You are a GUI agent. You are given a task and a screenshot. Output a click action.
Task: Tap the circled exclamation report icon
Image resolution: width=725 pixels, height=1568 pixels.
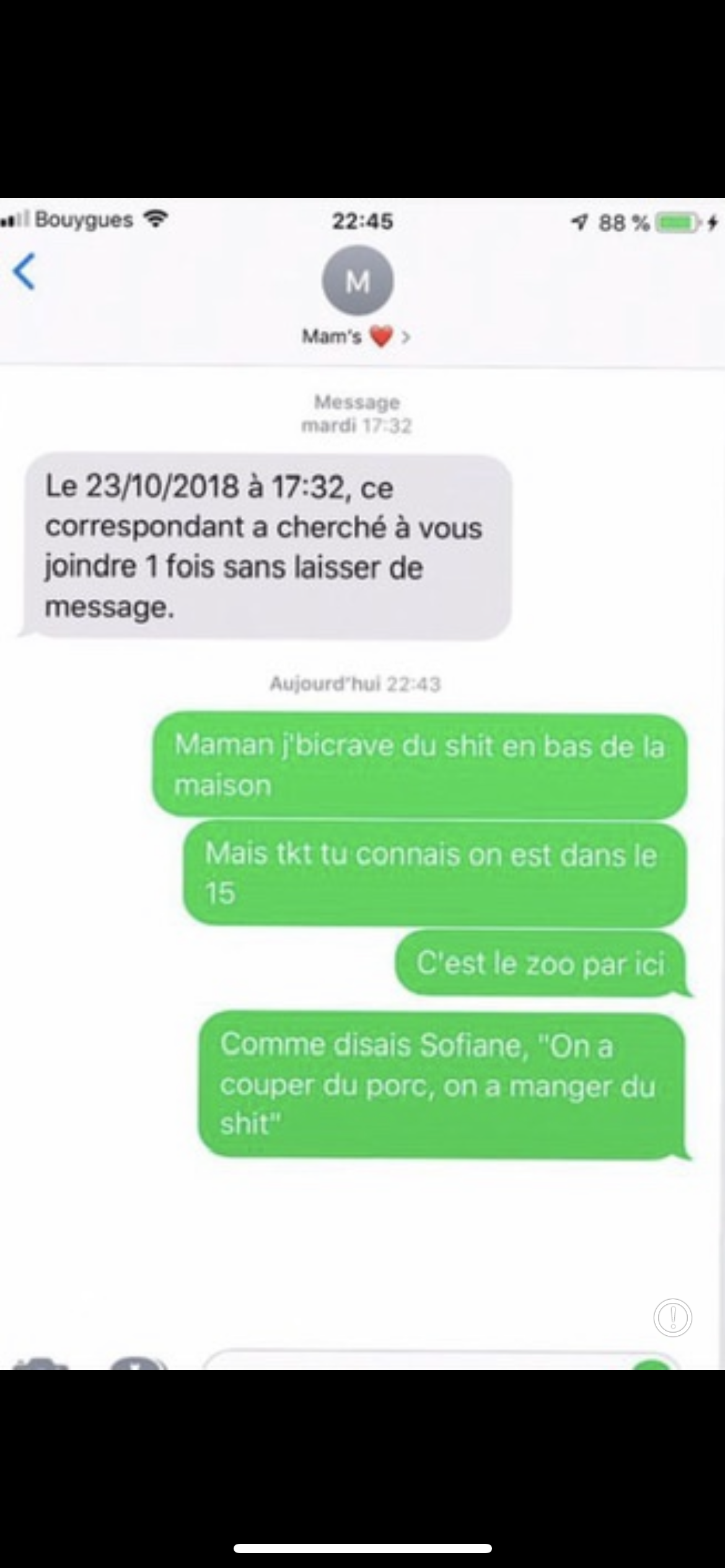(672, 1317)
